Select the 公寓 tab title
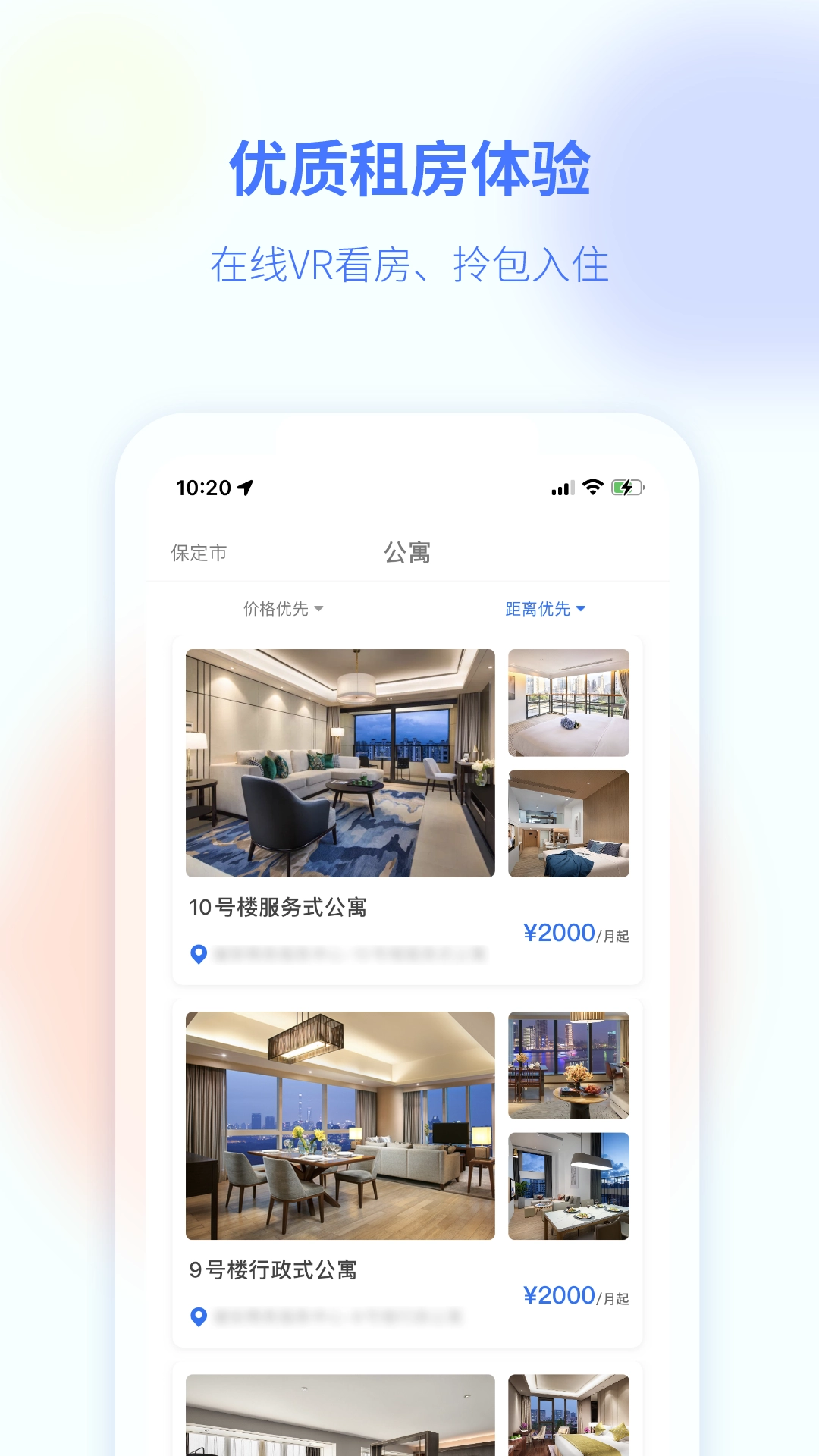 tap(408, 554)
